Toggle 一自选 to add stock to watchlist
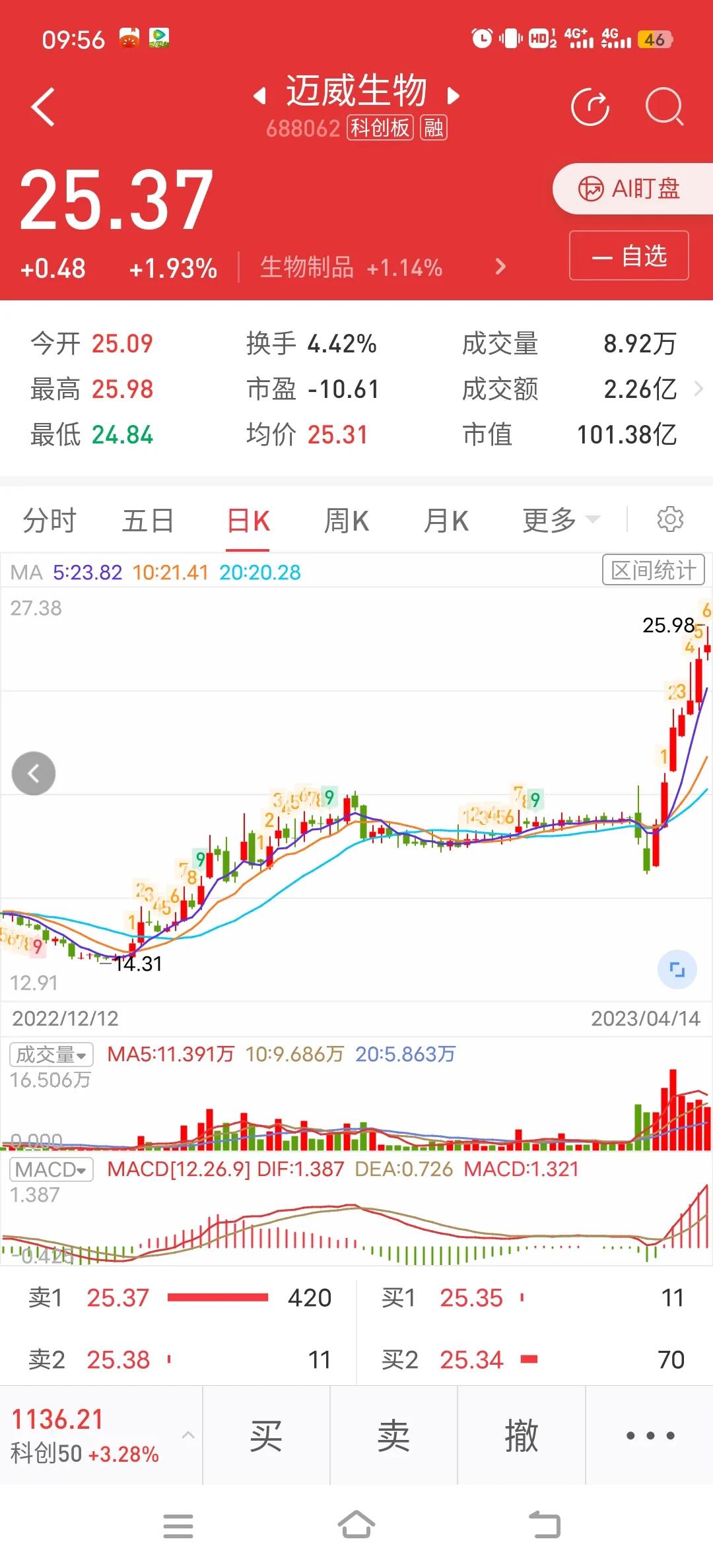This screenshot has width=713, height=1568. point(628,256)
